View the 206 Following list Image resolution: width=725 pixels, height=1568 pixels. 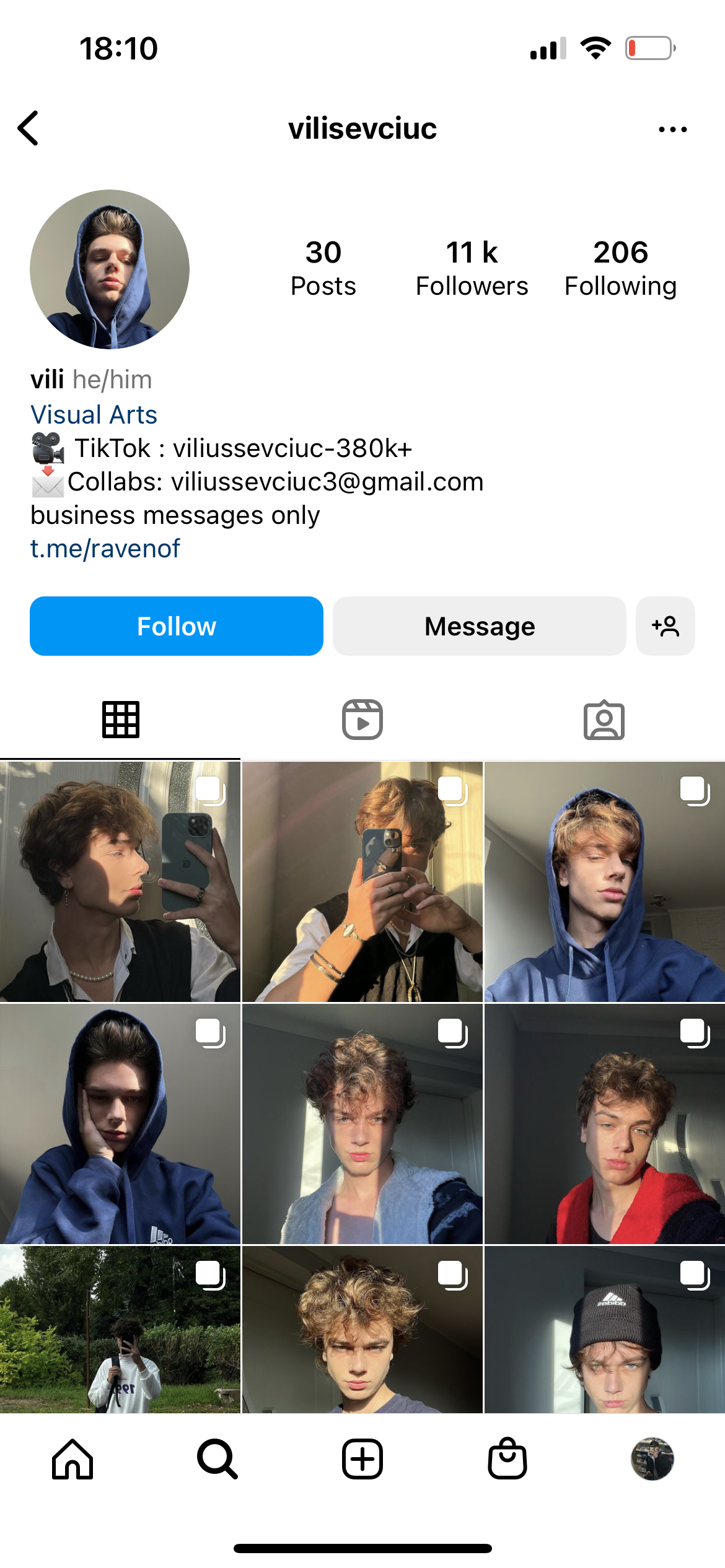620,269
